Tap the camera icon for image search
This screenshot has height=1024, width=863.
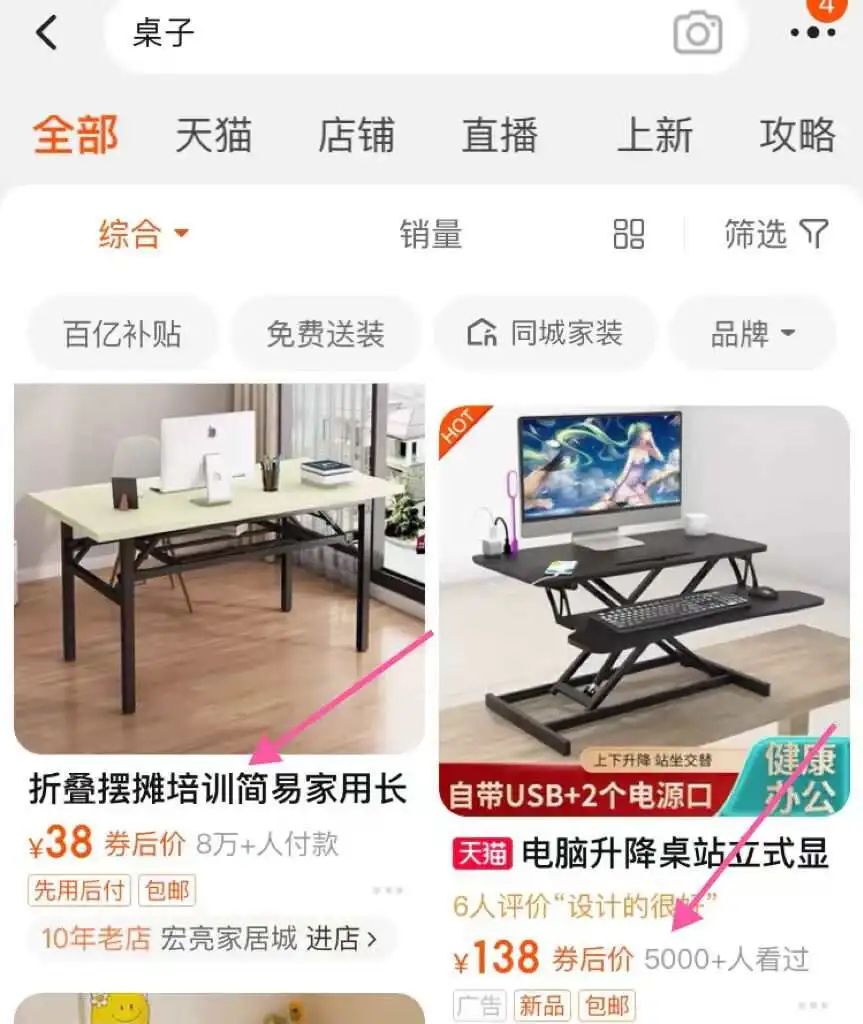click(700, 33)
